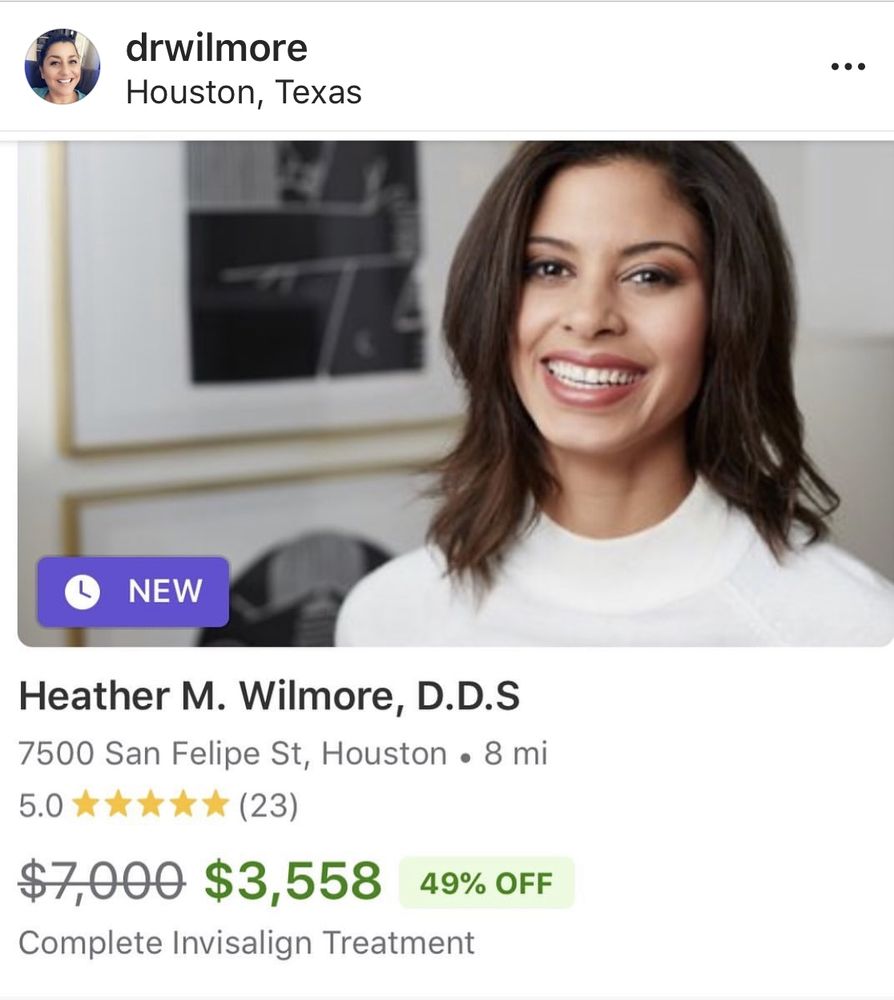Open the drwilmore username link

point(215,47)
